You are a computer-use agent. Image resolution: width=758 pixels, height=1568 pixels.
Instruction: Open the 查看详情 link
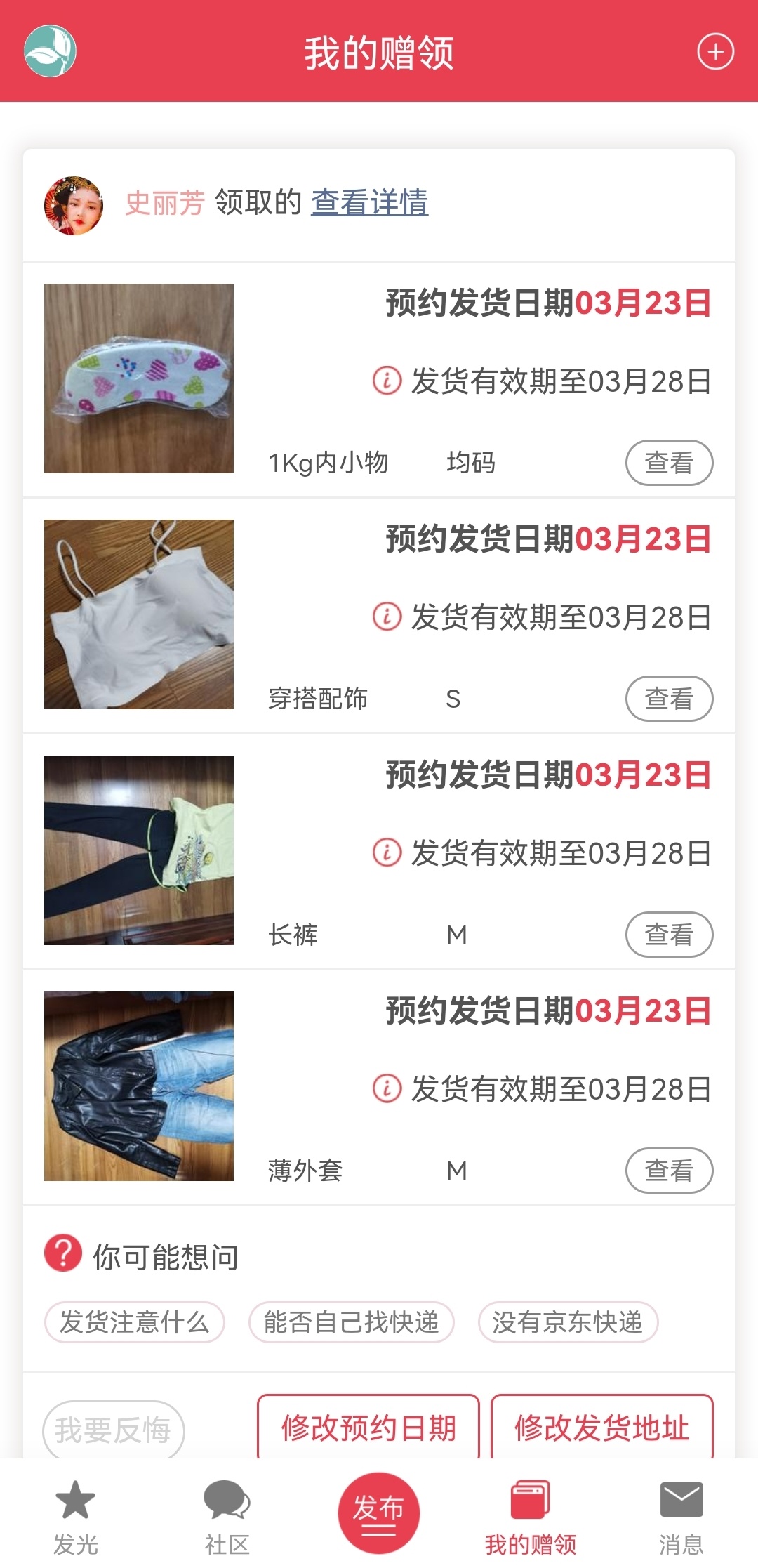click(x=369, y=203)
